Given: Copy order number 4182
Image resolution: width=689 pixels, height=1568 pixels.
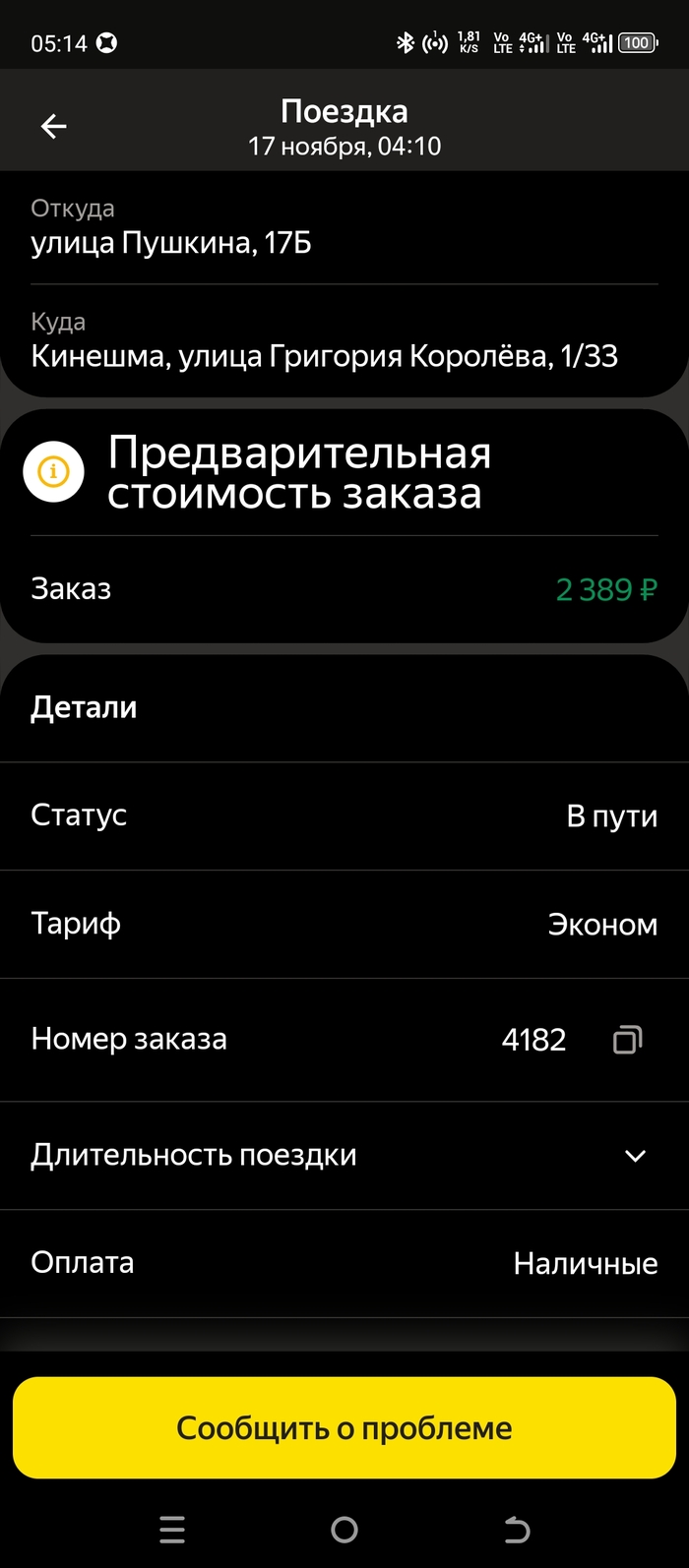Looking at the screenshot, I should click(627, 1040).
